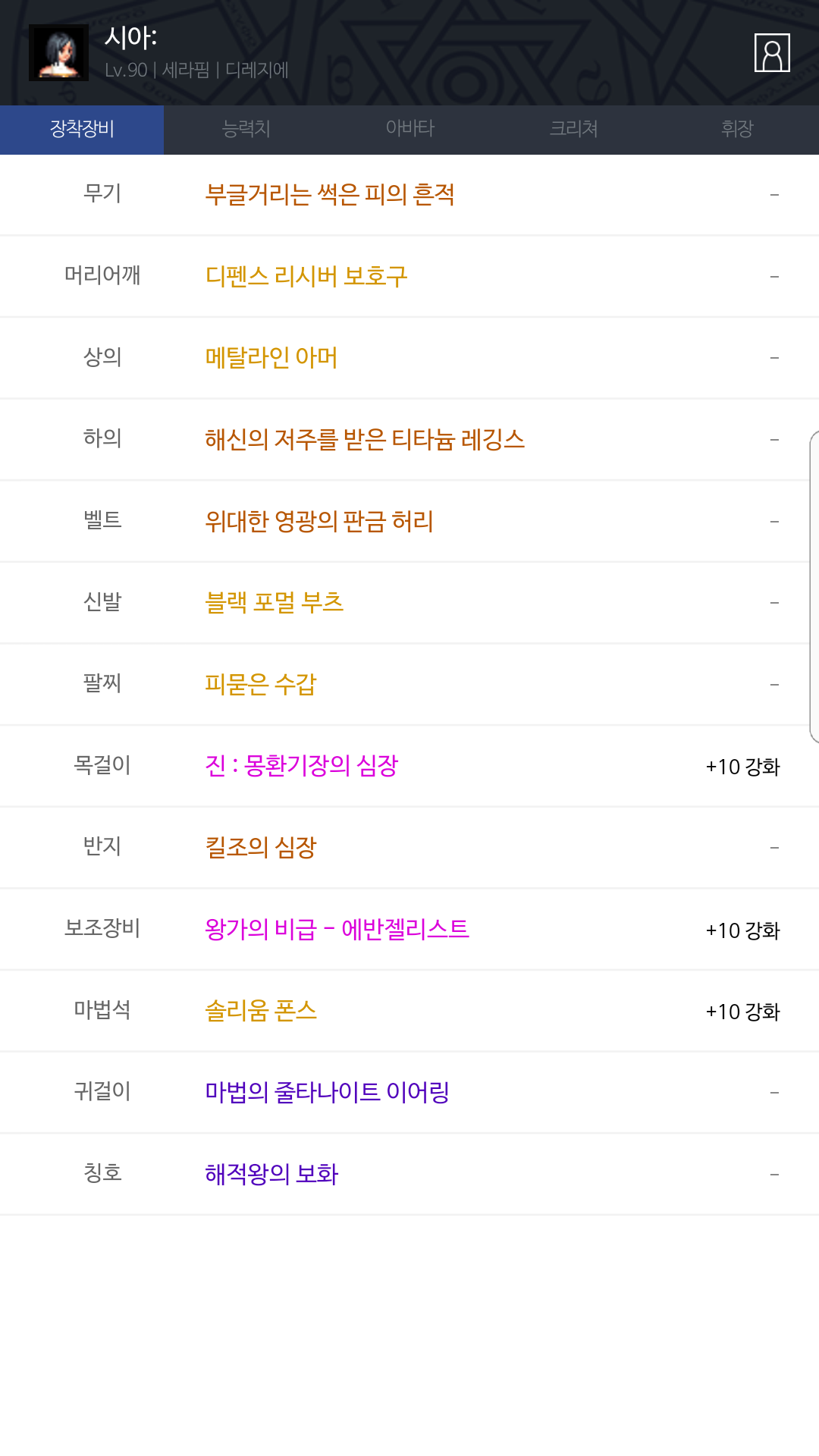Switch to the 휘장 tab

[737, 129]
